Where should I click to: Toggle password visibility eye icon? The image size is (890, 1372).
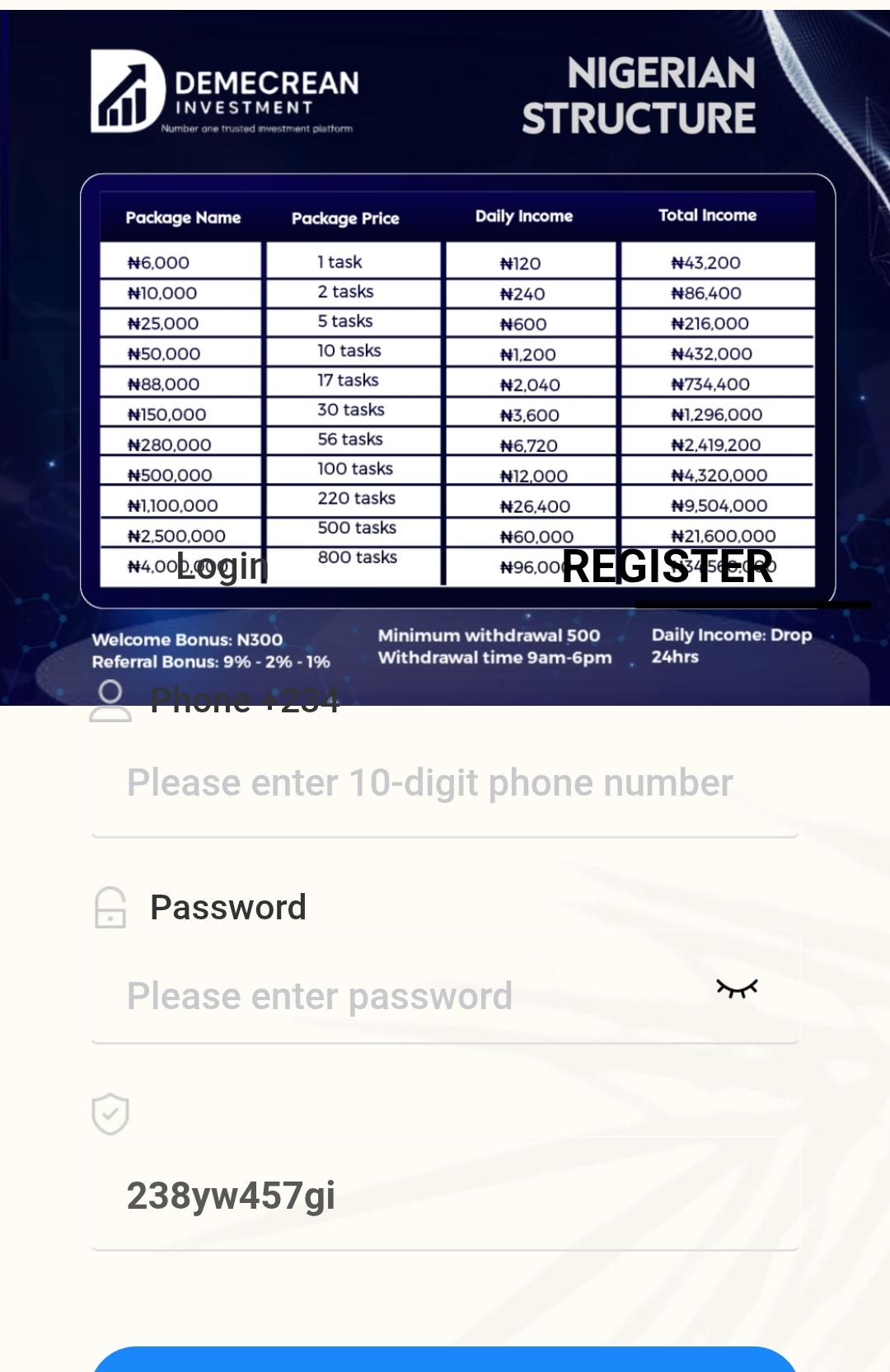[737, 989]
